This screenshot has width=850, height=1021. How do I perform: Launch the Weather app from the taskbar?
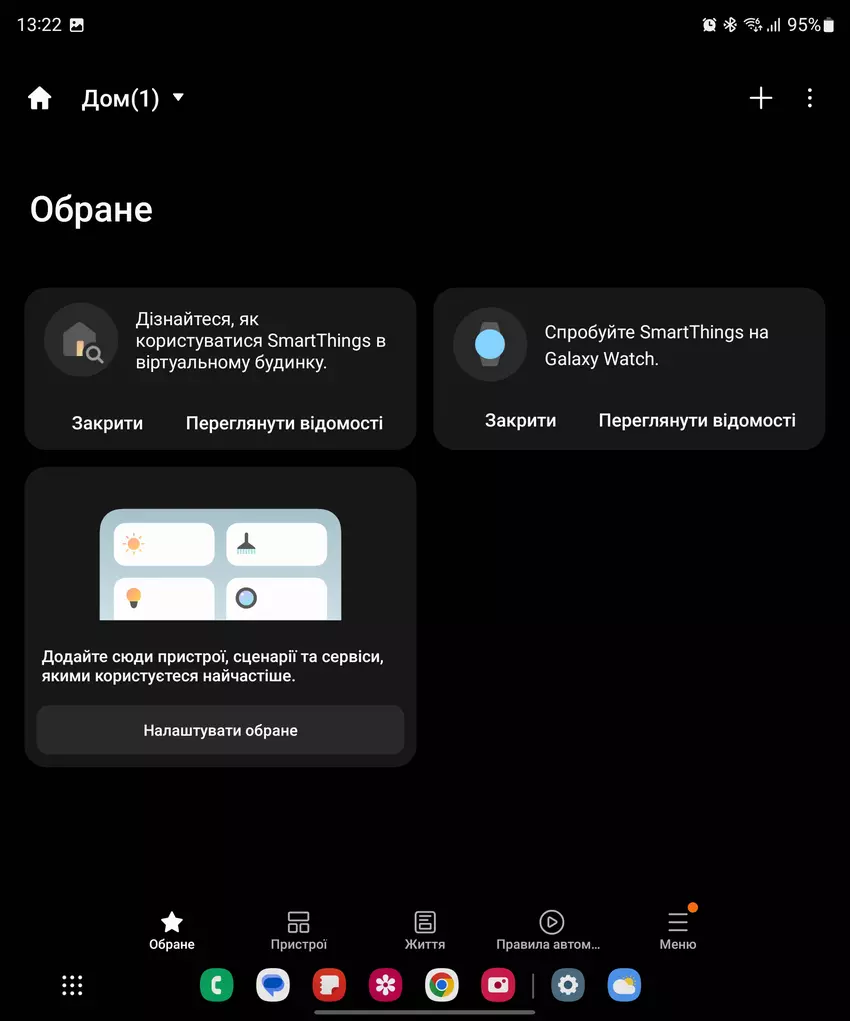coord(624,985)
